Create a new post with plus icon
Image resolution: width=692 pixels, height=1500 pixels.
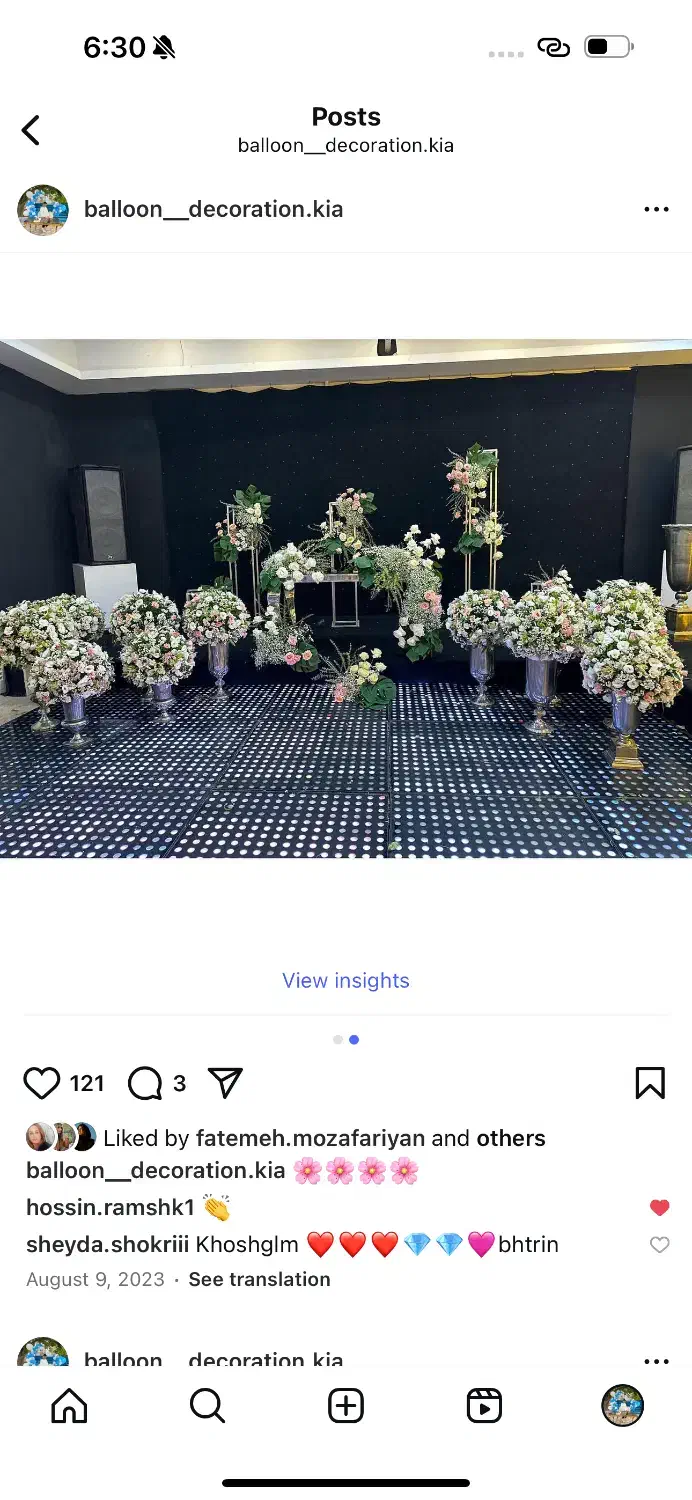tap(346, 1406)
